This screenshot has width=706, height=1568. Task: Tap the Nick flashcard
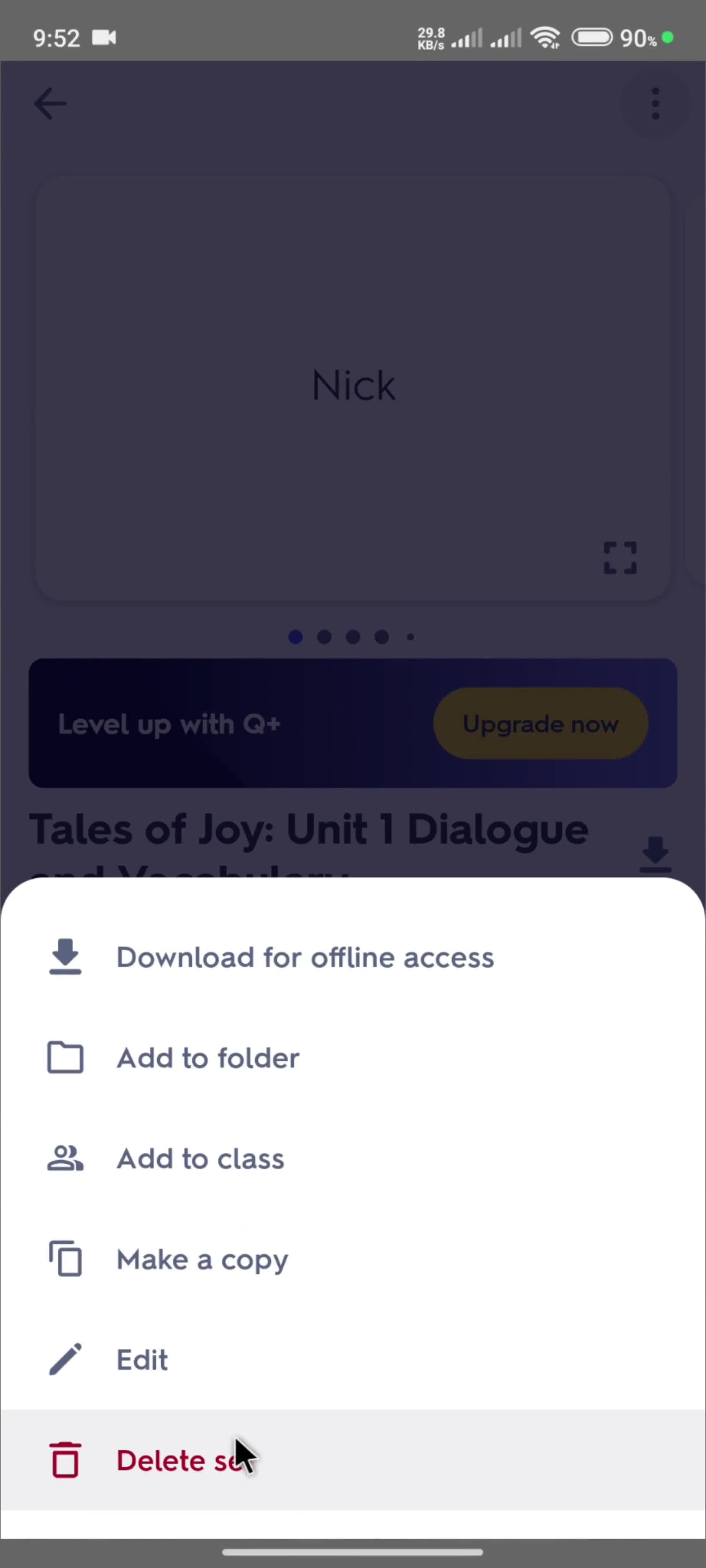(353, 385)
